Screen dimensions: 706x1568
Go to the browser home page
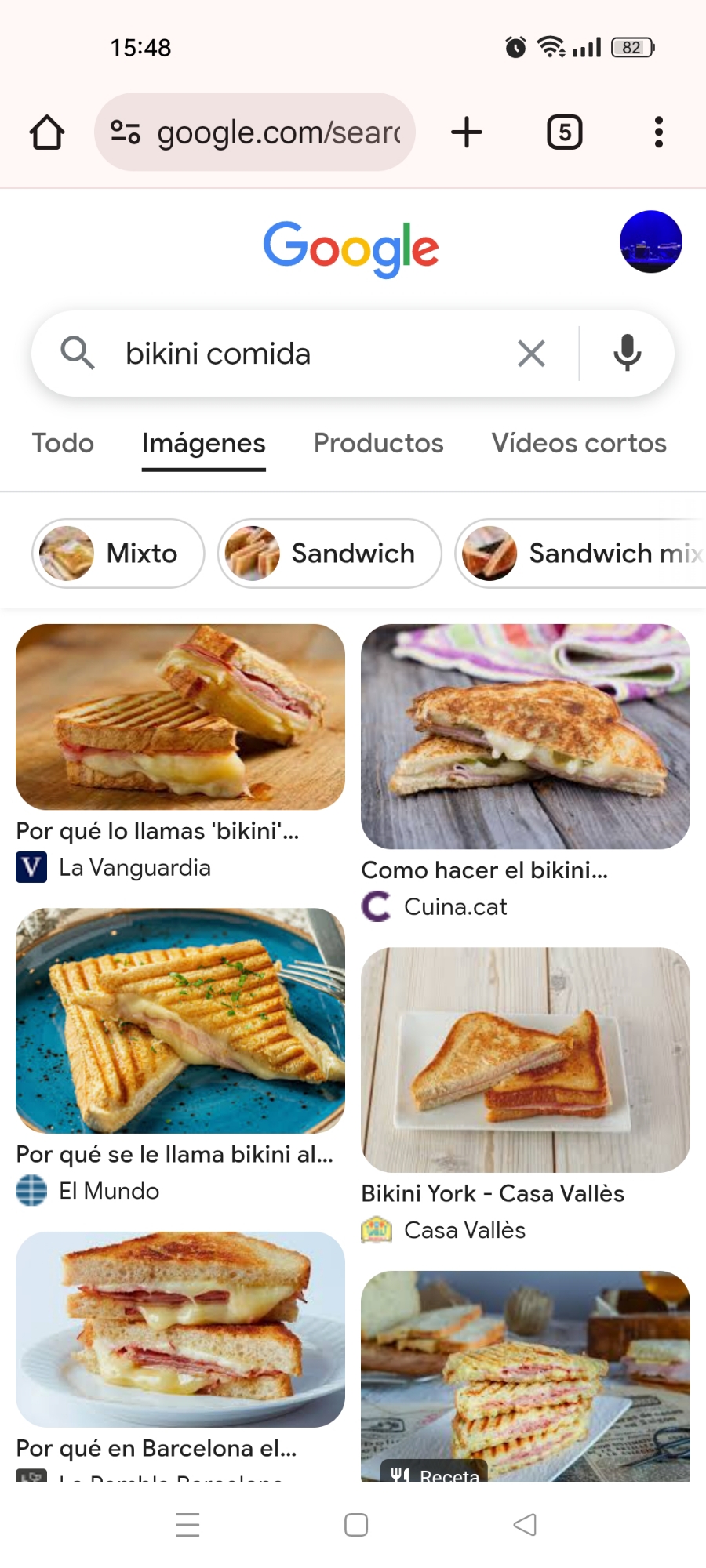[47, 132]
